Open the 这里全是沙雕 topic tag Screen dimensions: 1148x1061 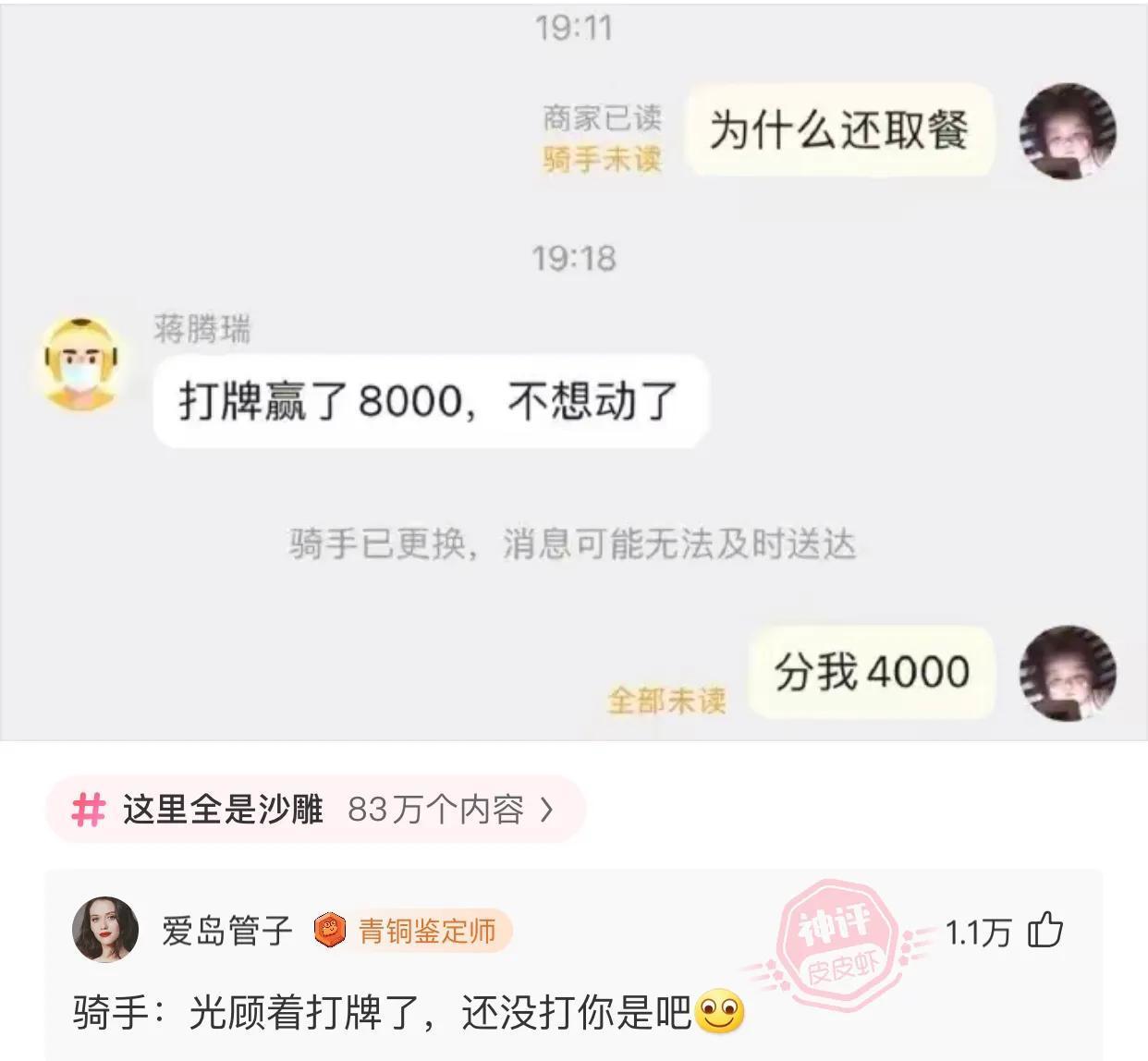314,810
